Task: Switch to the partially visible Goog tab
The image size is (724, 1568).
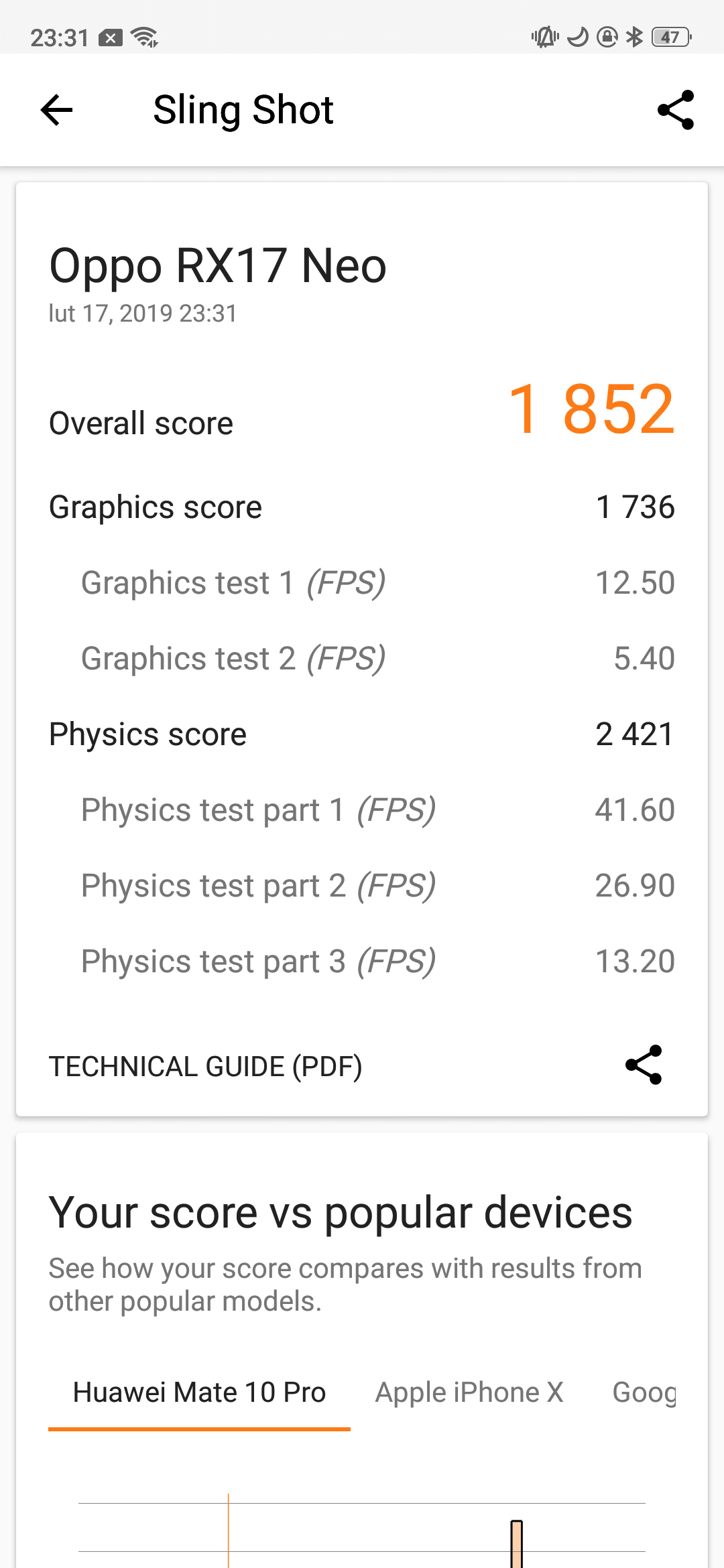Action: tap(644, 1392)
